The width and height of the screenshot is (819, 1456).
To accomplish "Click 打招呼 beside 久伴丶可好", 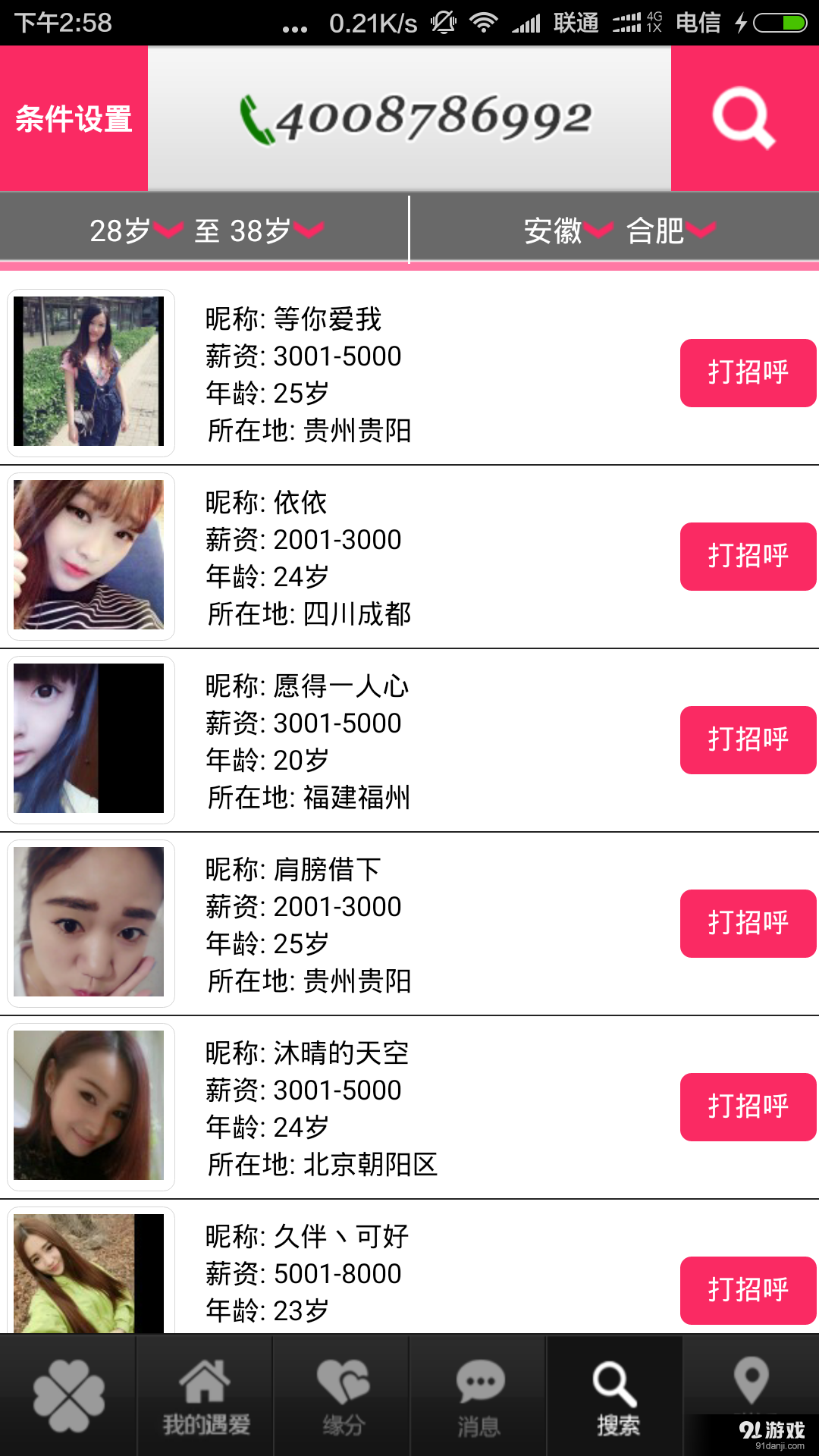I will (x=748, y=1290).
